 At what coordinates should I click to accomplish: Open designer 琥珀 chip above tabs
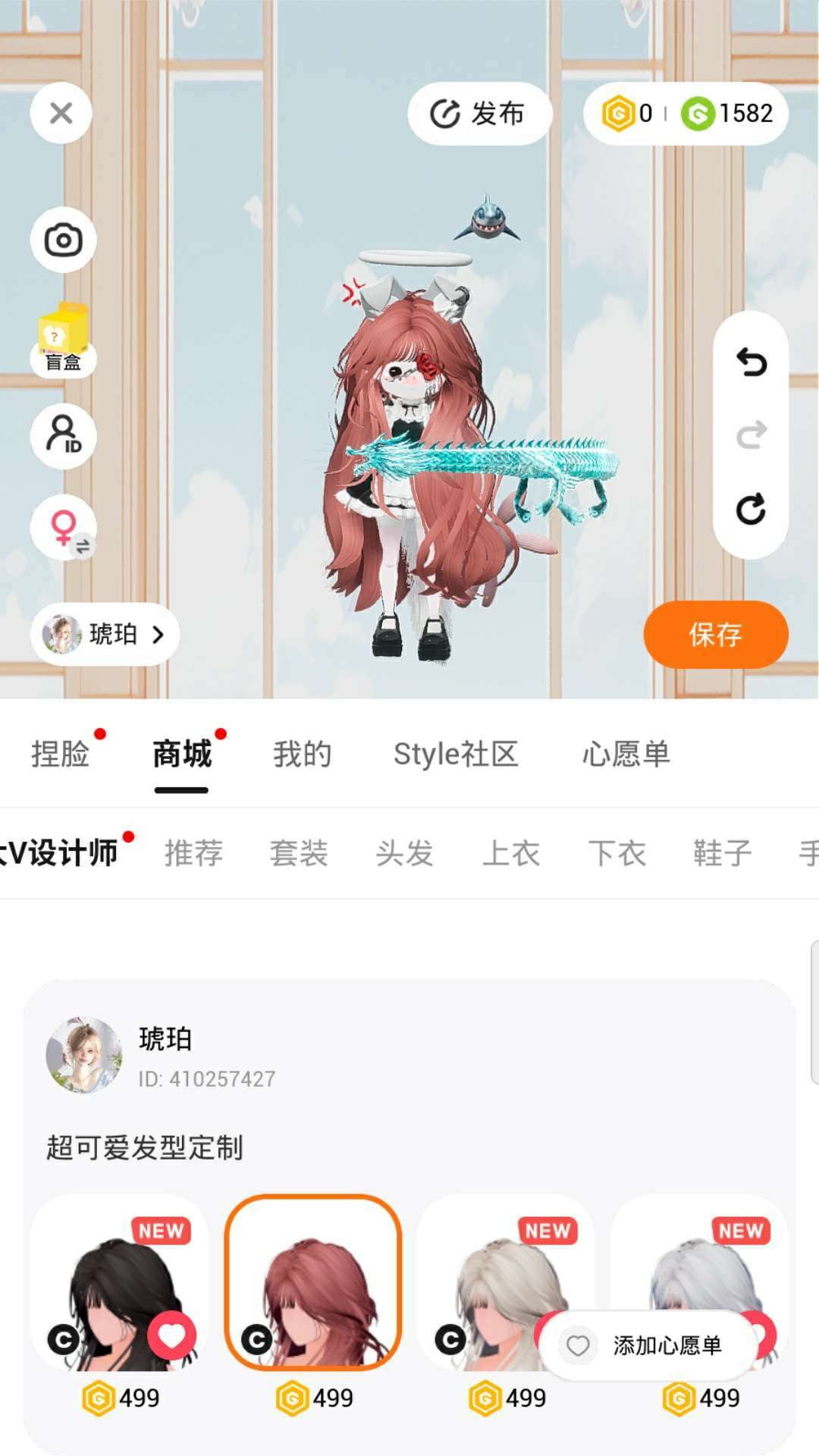(x=105, y=634)
